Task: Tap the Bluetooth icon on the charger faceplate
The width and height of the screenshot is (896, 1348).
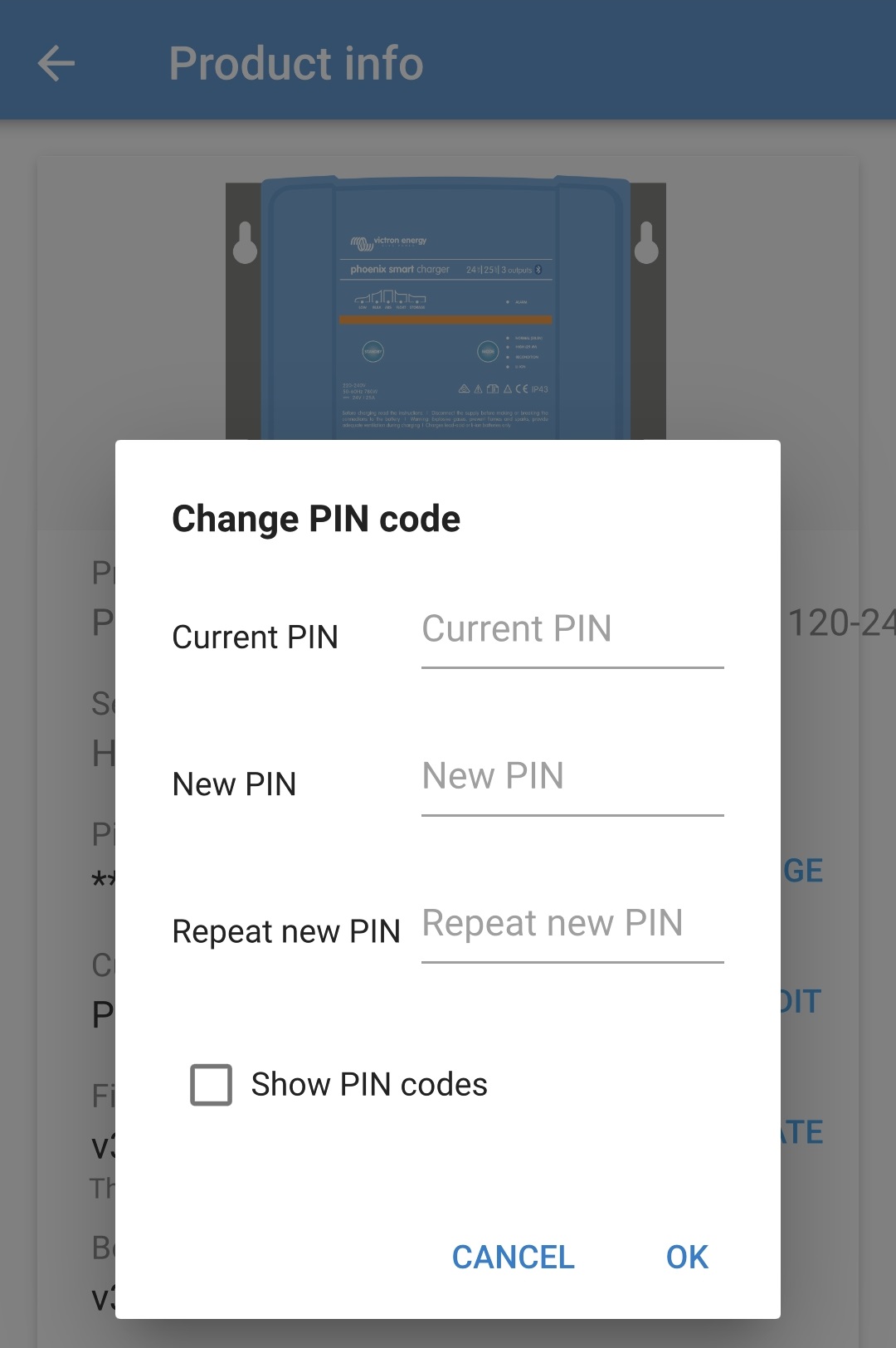Action: click(x=538, y=270)
